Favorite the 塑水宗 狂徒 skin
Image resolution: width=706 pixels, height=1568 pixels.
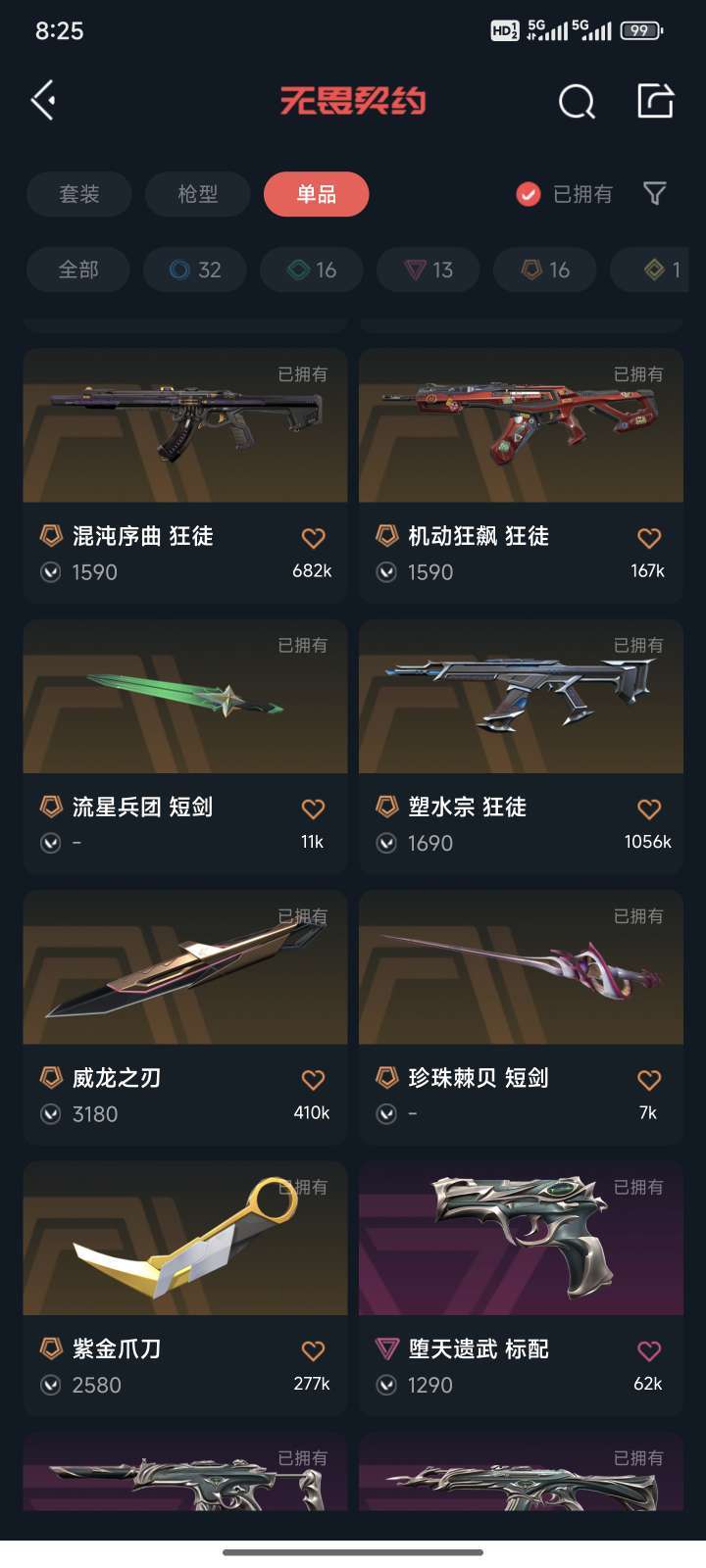(649, 808)
